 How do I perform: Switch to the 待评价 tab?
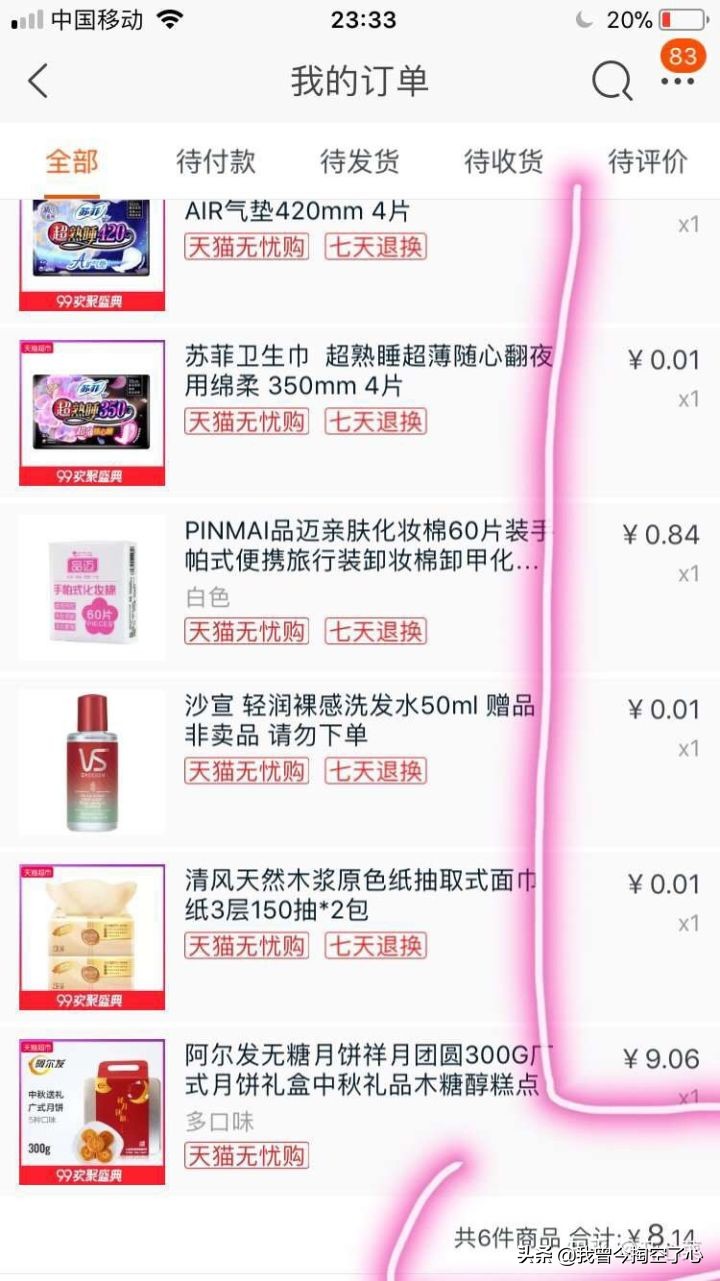(646, 161)
